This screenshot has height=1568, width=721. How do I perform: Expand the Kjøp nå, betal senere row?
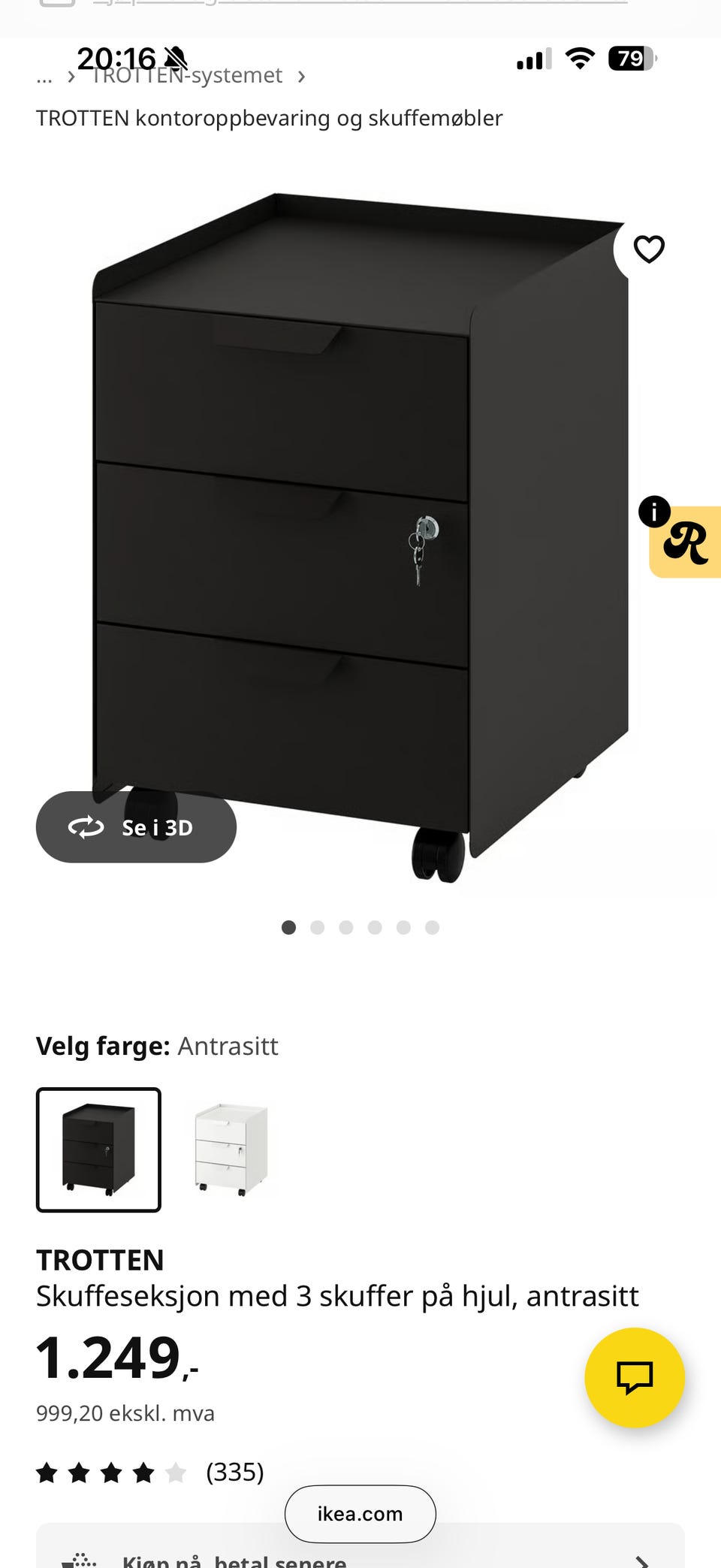360,1557
